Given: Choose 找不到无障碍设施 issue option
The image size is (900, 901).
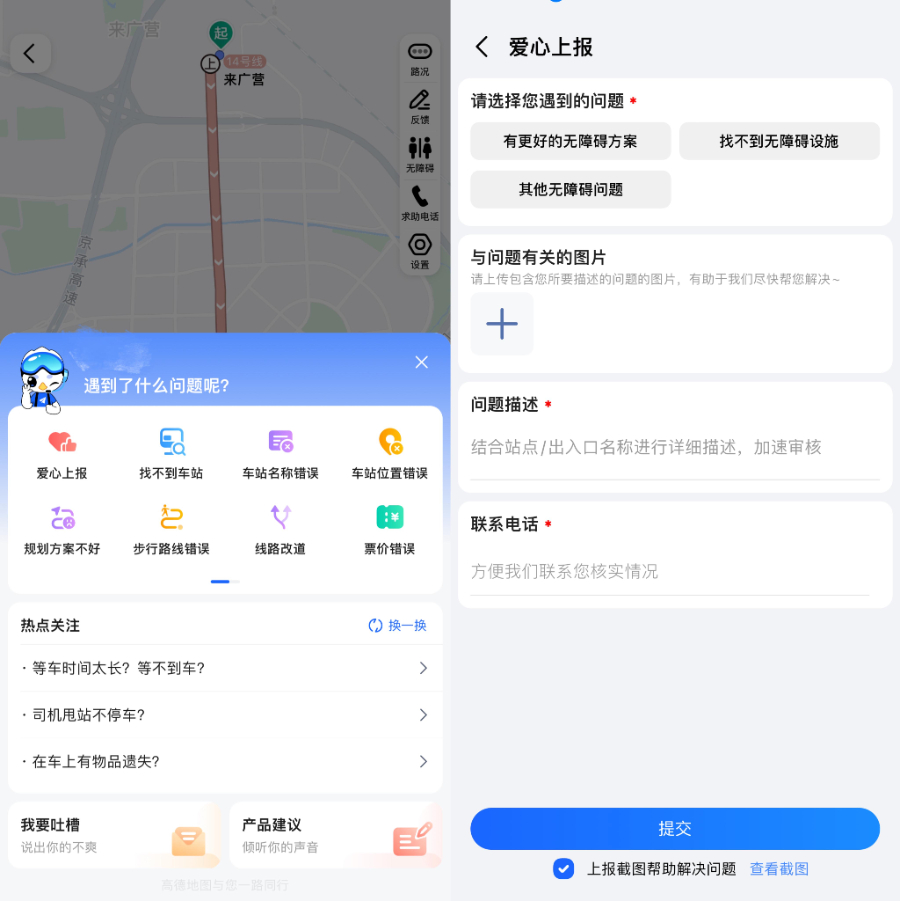Looking at the screenshot, I should pyautogui.click(x=779, y=141).
